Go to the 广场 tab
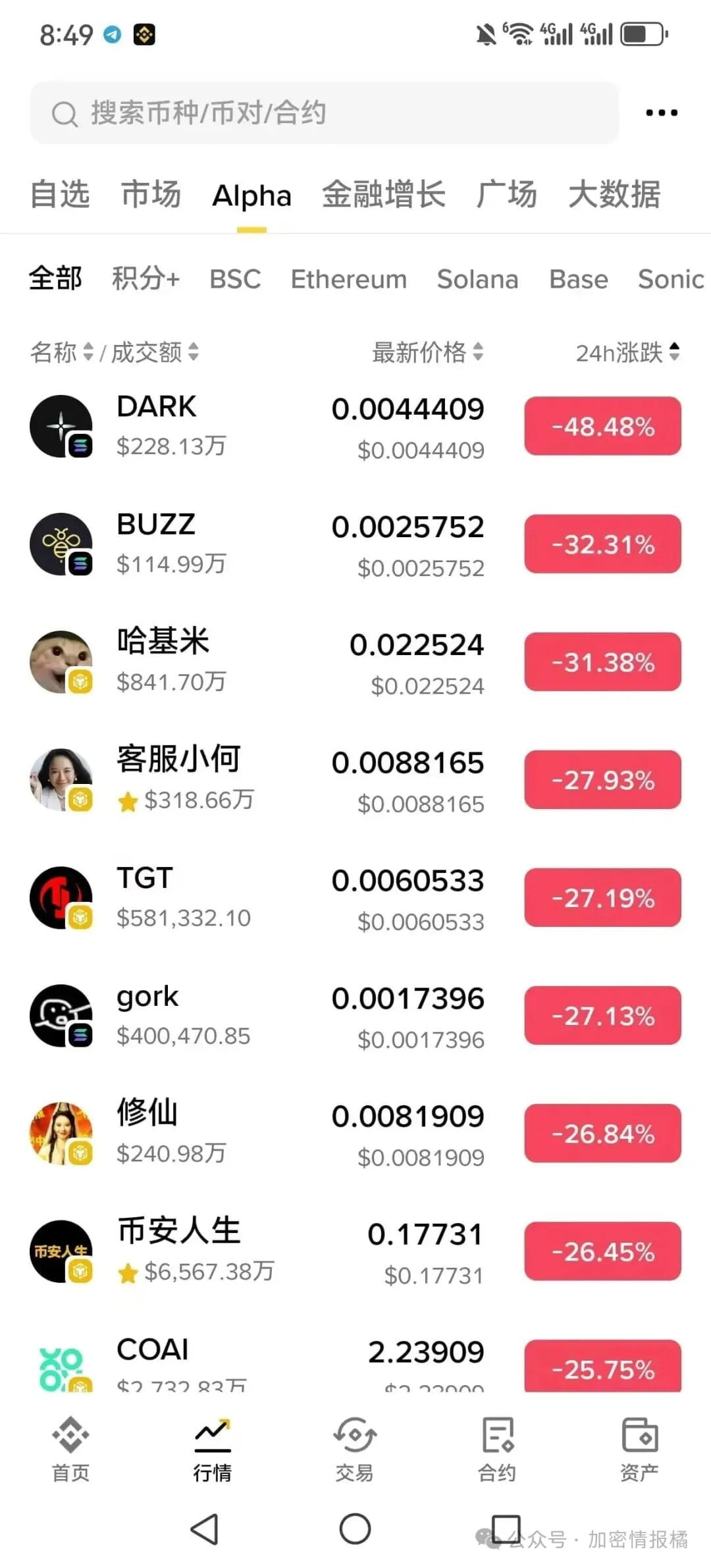The image size is (711, 1568). coord(506,195)
